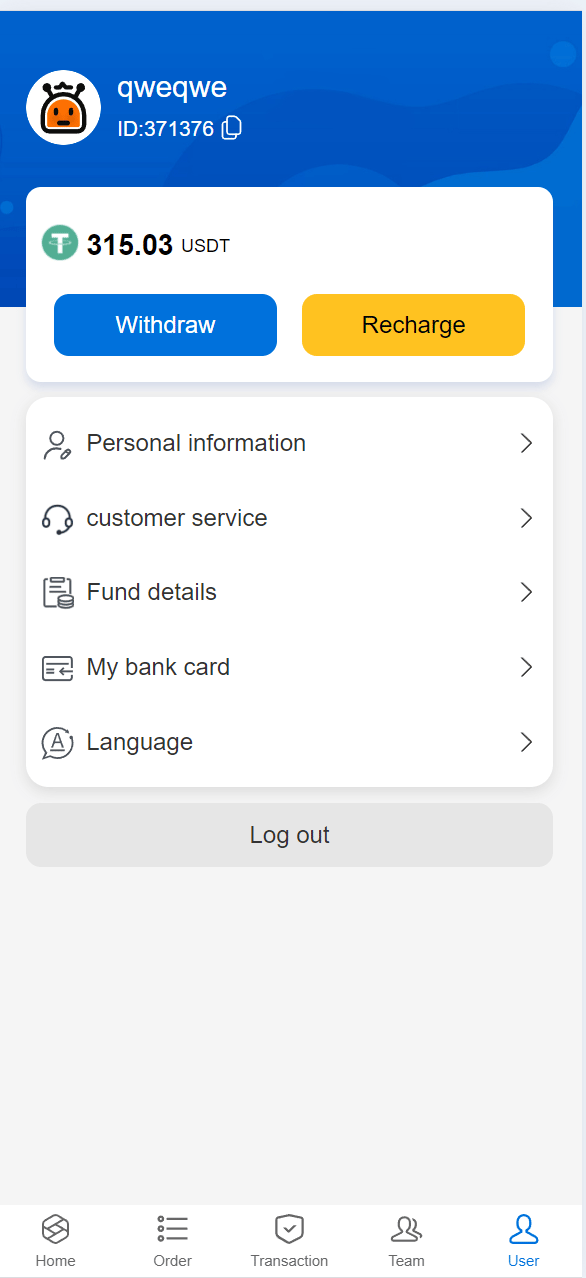Open Personal information
This screenshot has width=586, height=1278.
(x=289, y=443)
